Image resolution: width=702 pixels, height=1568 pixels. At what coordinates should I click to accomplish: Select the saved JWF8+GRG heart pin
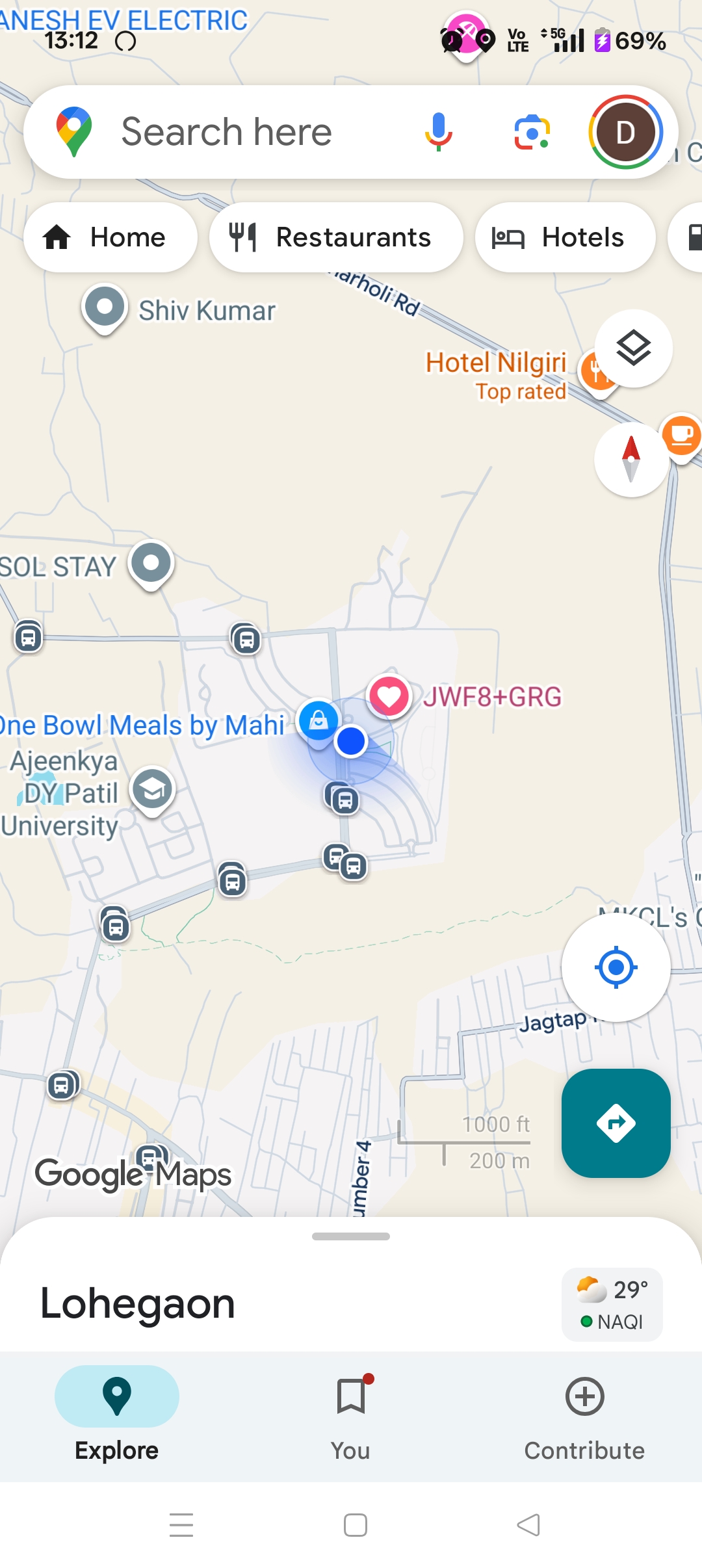click(x=389, y=696)
